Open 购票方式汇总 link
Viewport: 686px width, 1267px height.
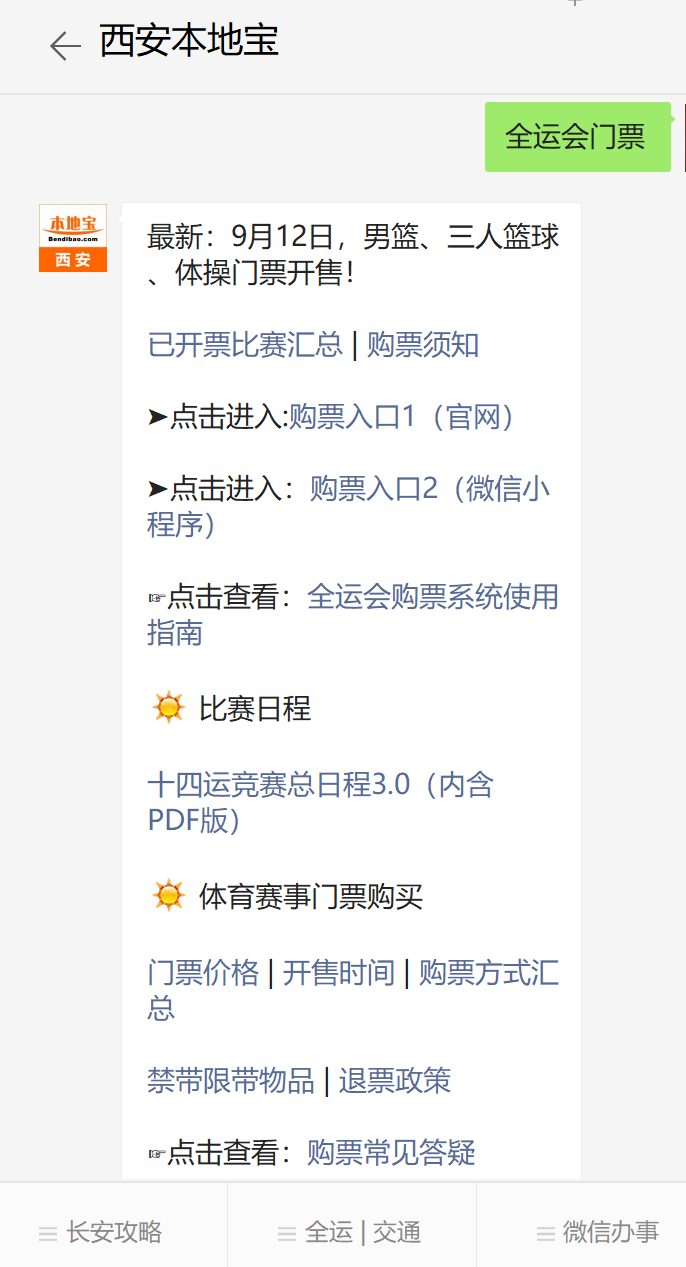(488, 972)
